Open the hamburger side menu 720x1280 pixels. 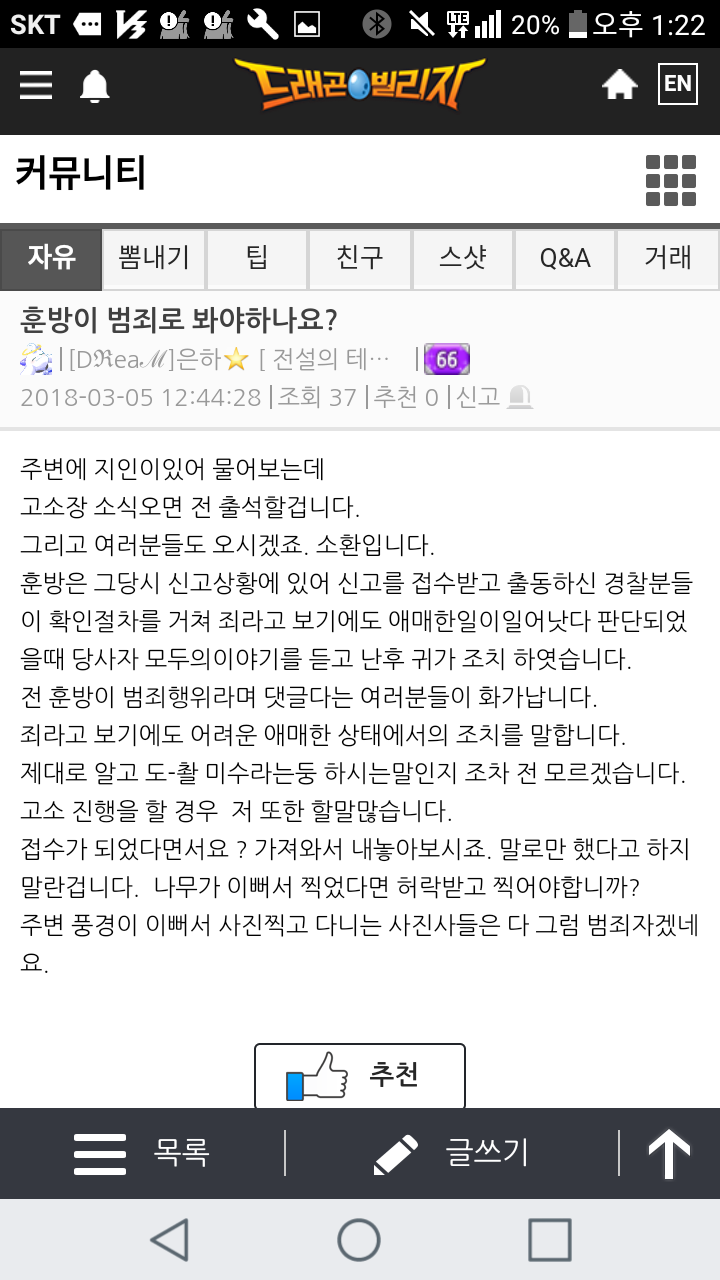[36, 85]
